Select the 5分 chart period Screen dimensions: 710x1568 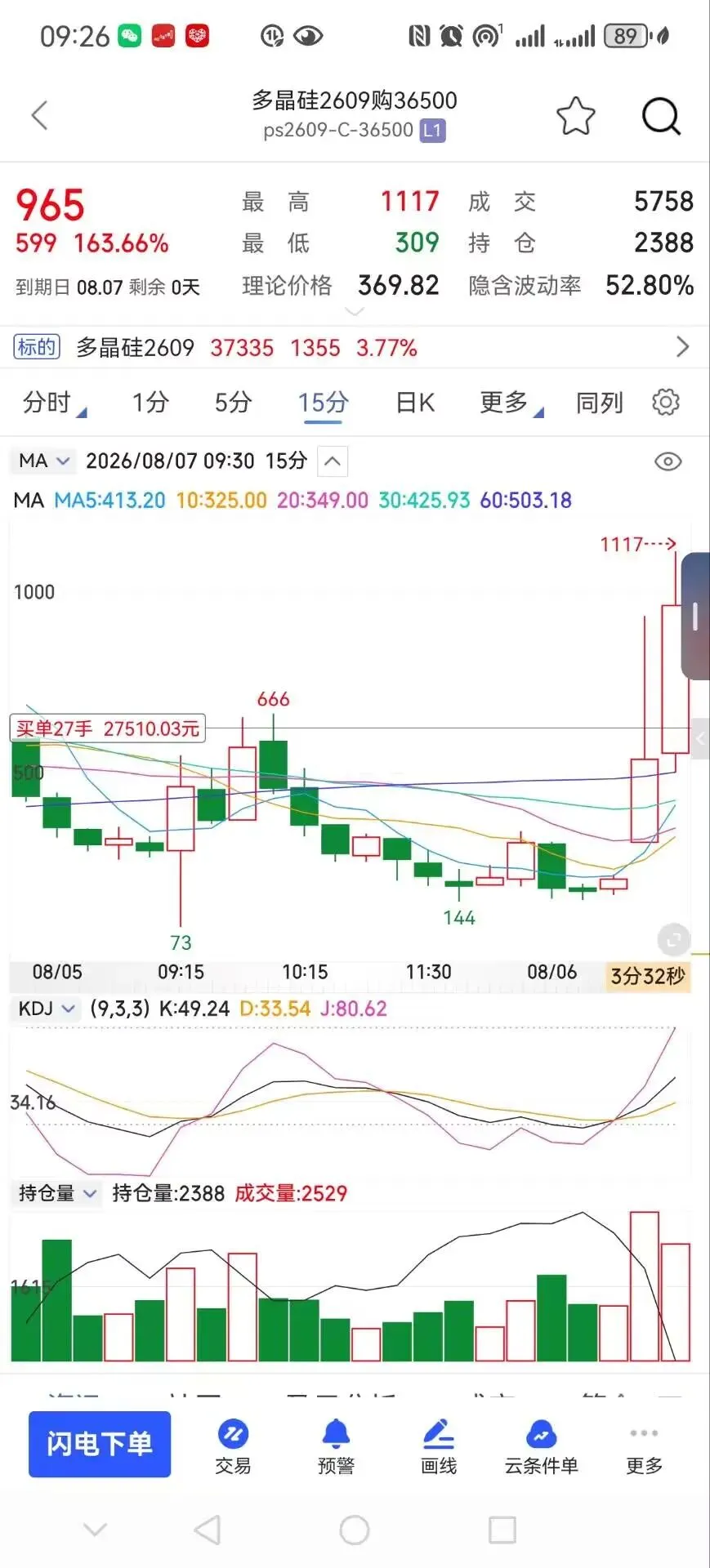[233, 403]
